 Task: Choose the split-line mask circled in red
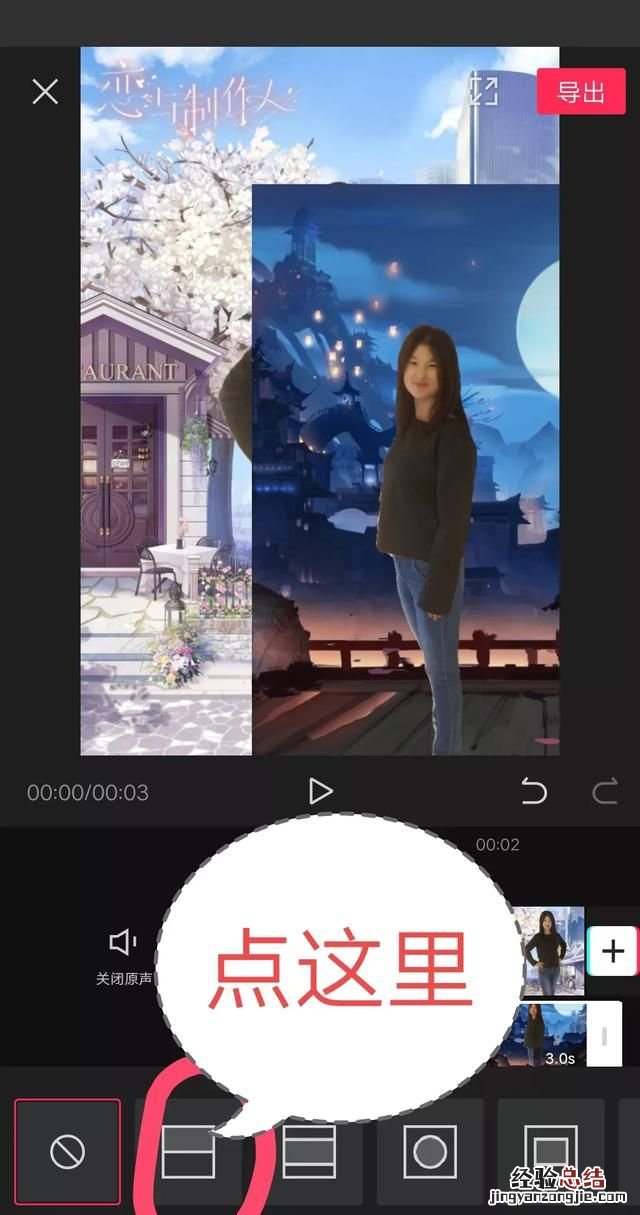pyautogui.click(x=188, y=1152)
